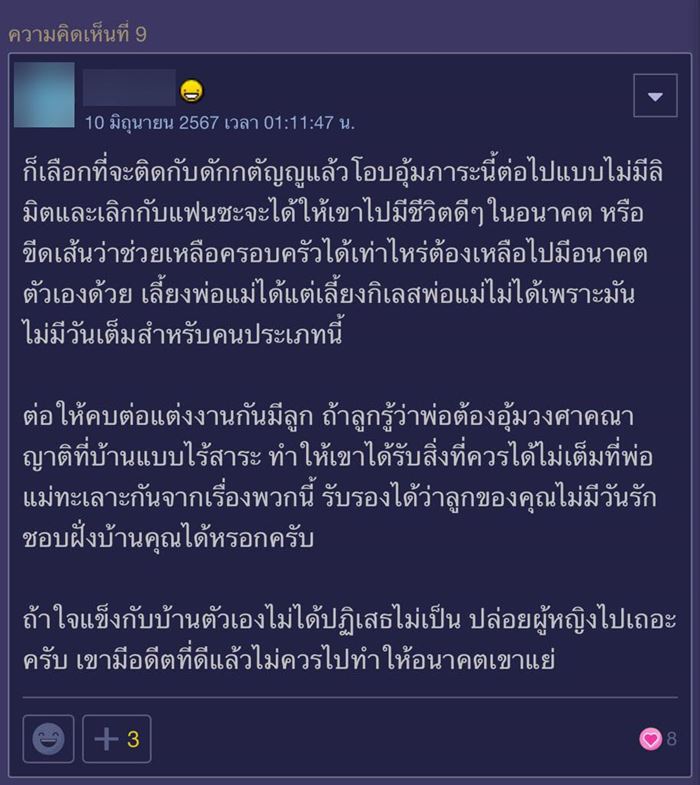Open the timestamp 10 มิถุนายน 2567 link
The image size is (700, 785).
point(220,124)
